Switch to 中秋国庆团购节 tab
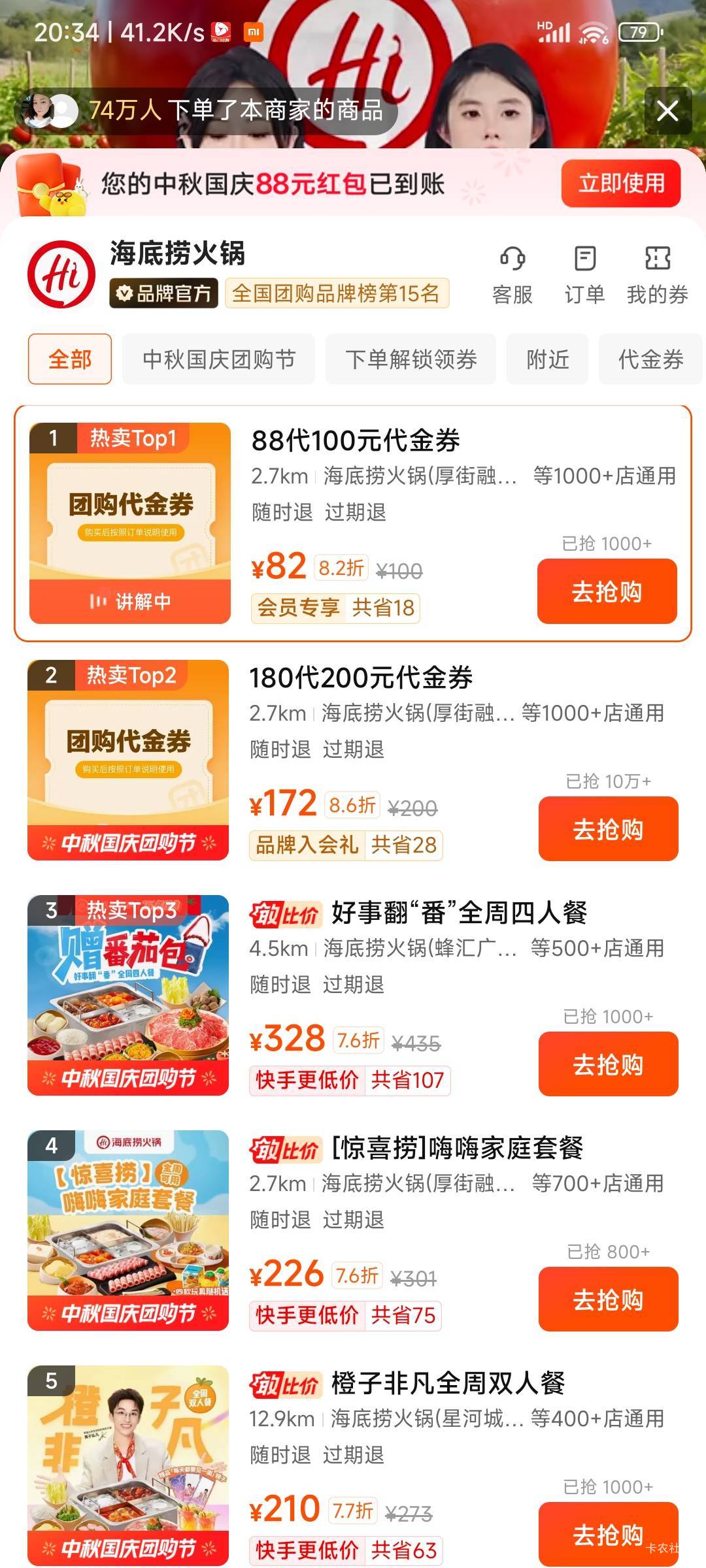The width and height of the screenshot is (706, 1568). point(218,359)
